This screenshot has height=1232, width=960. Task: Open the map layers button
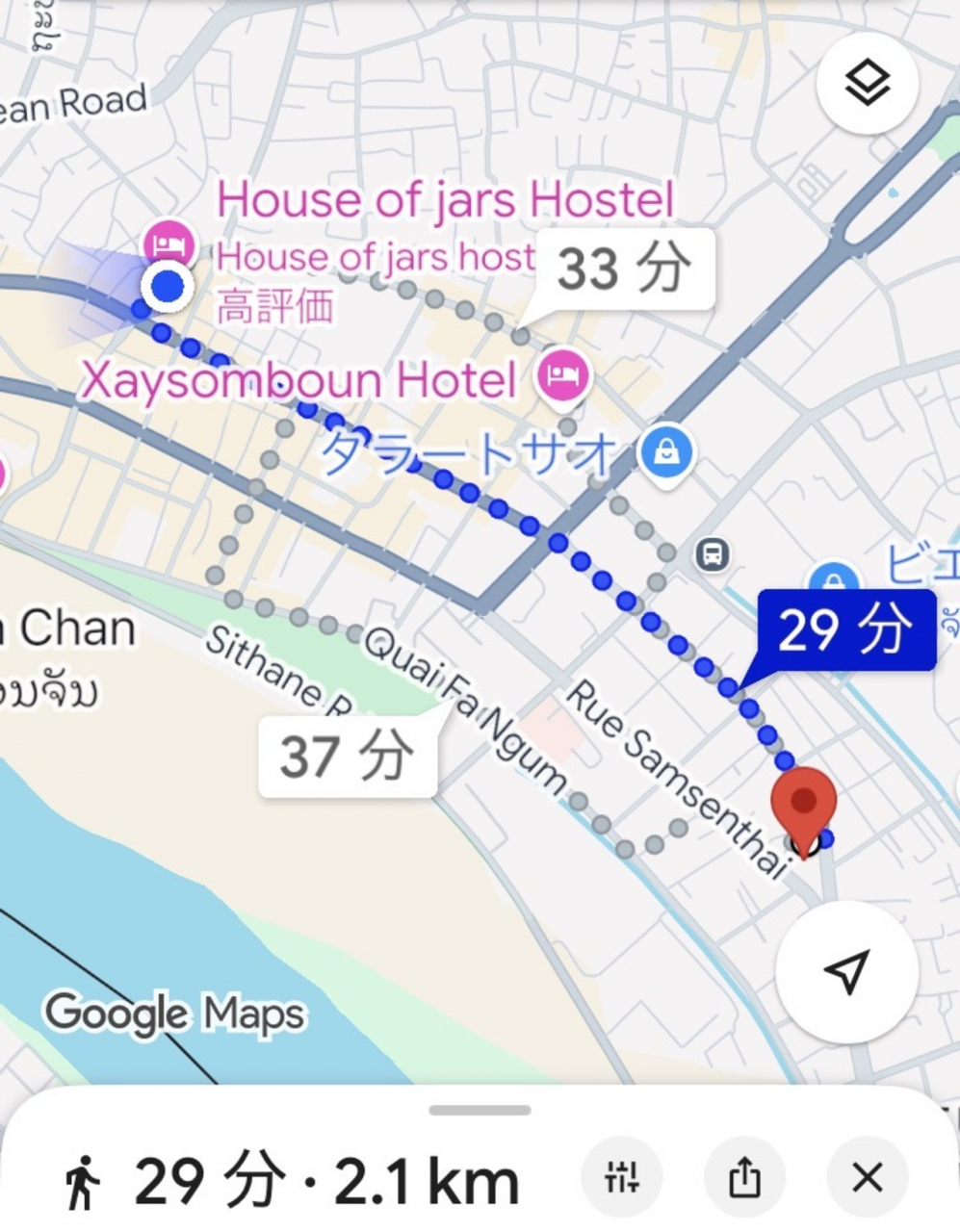point(867,83)
